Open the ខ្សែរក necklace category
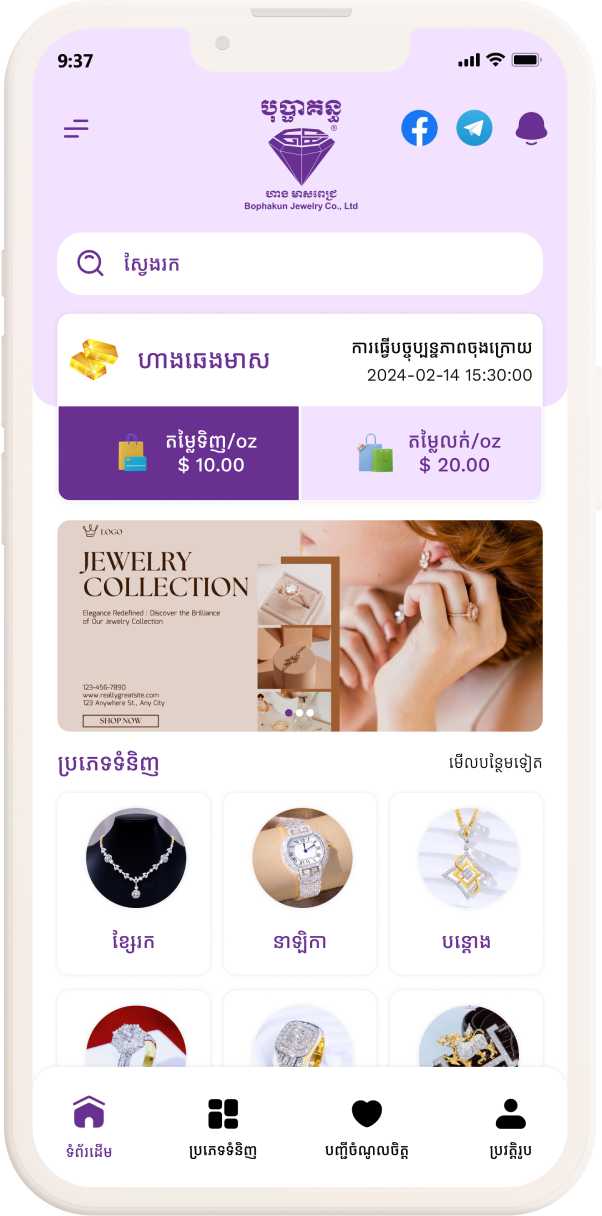602x1216 pixels. (134, 883)
